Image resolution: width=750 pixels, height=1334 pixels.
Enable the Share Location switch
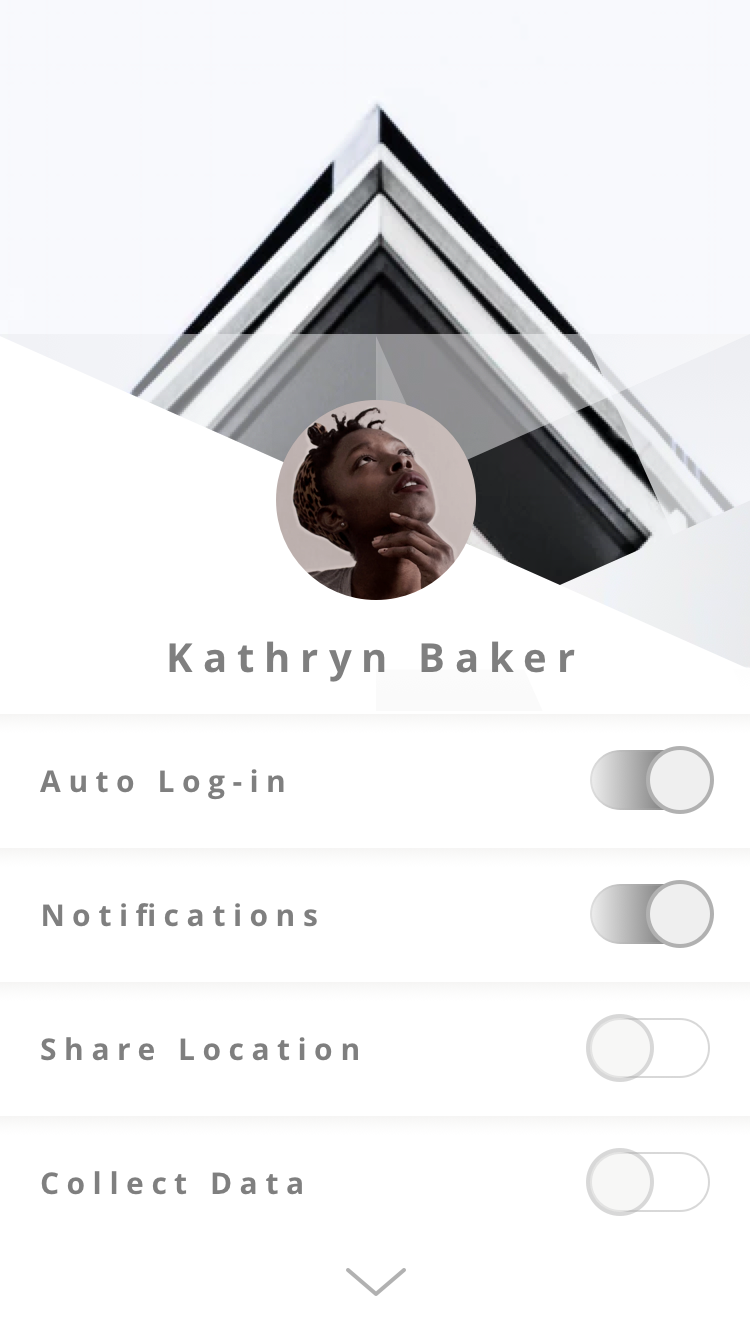(x=648, y=1048)
